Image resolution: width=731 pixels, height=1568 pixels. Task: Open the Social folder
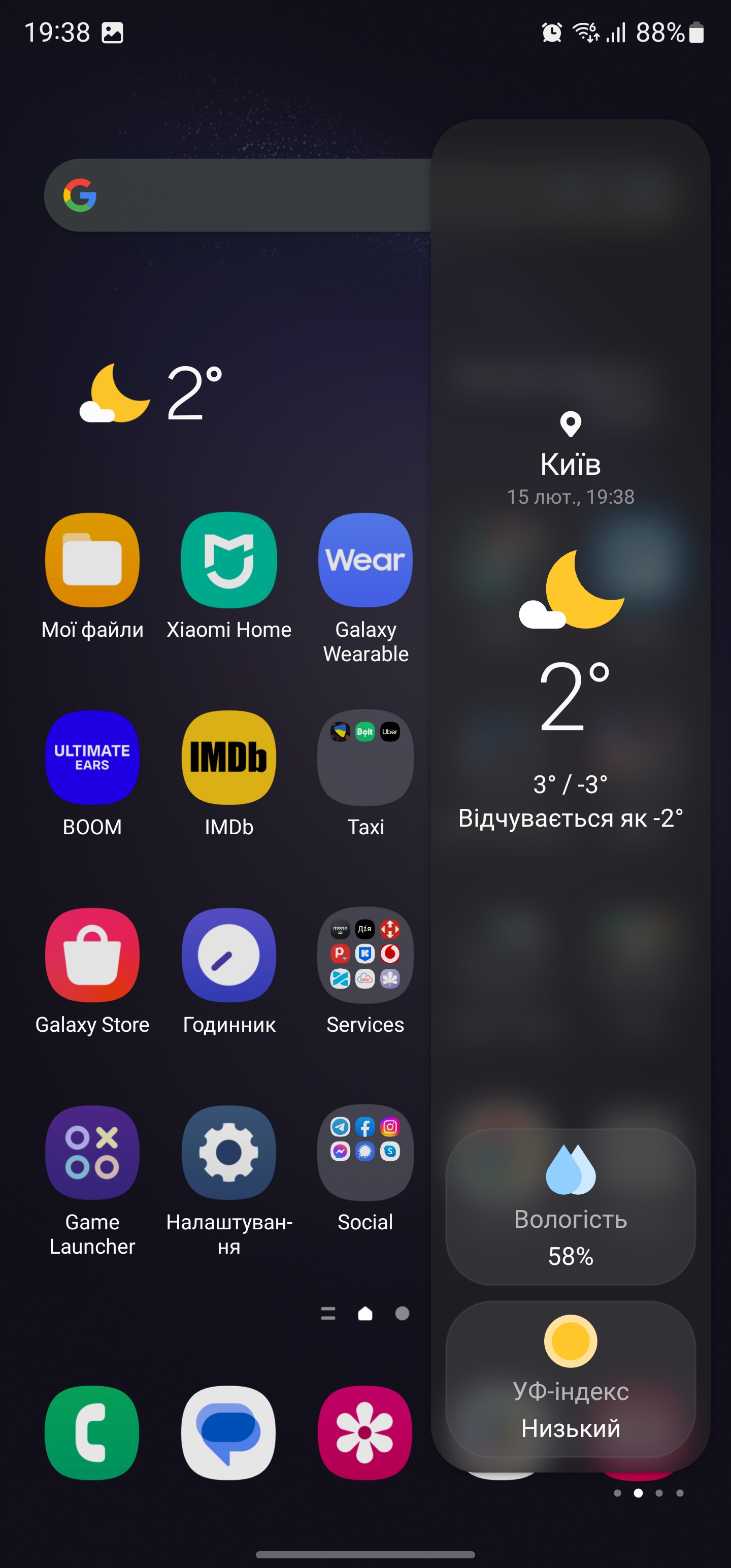365,1152
